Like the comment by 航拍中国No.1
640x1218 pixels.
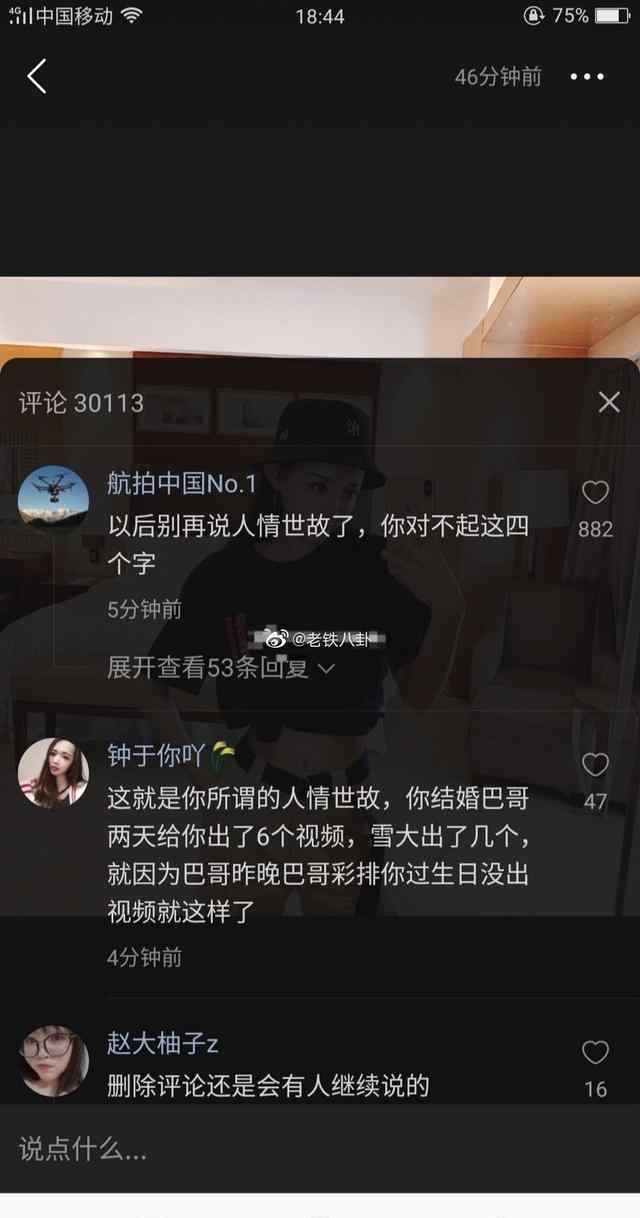tap(595, 492)
